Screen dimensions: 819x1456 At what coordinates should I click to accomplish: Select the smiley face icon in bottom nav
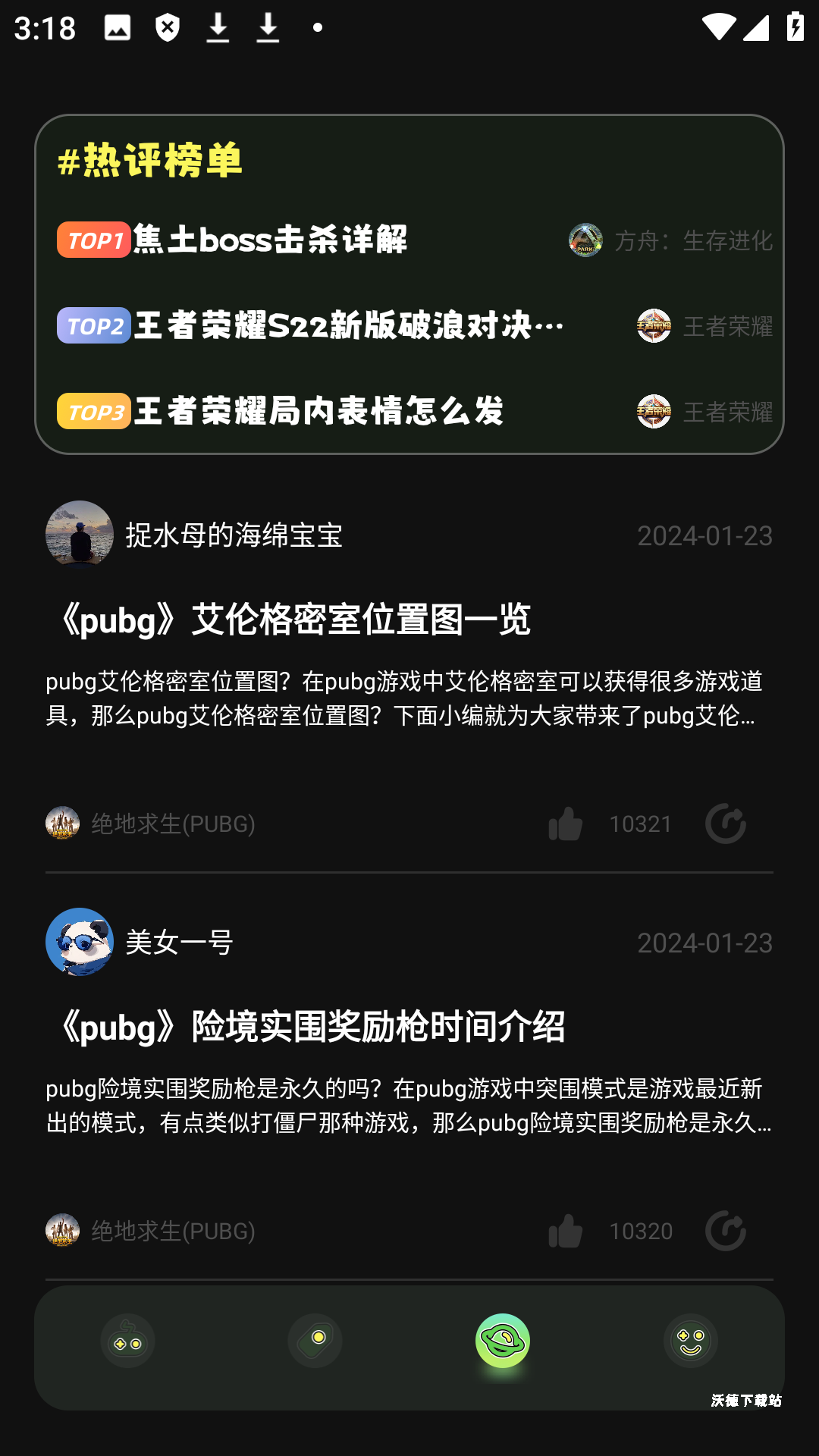click(x=690, y=1340)
